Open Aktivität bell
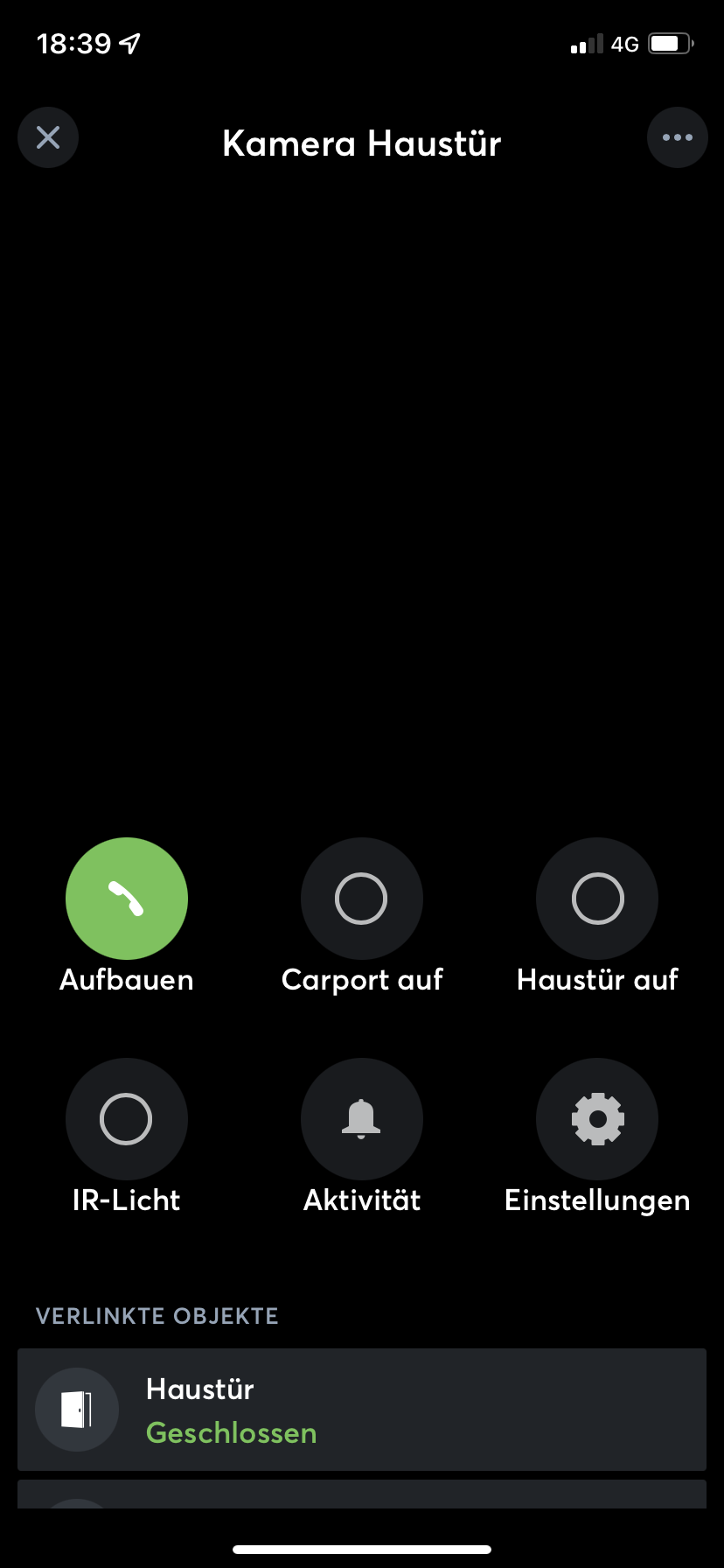 pos(361,1119)
